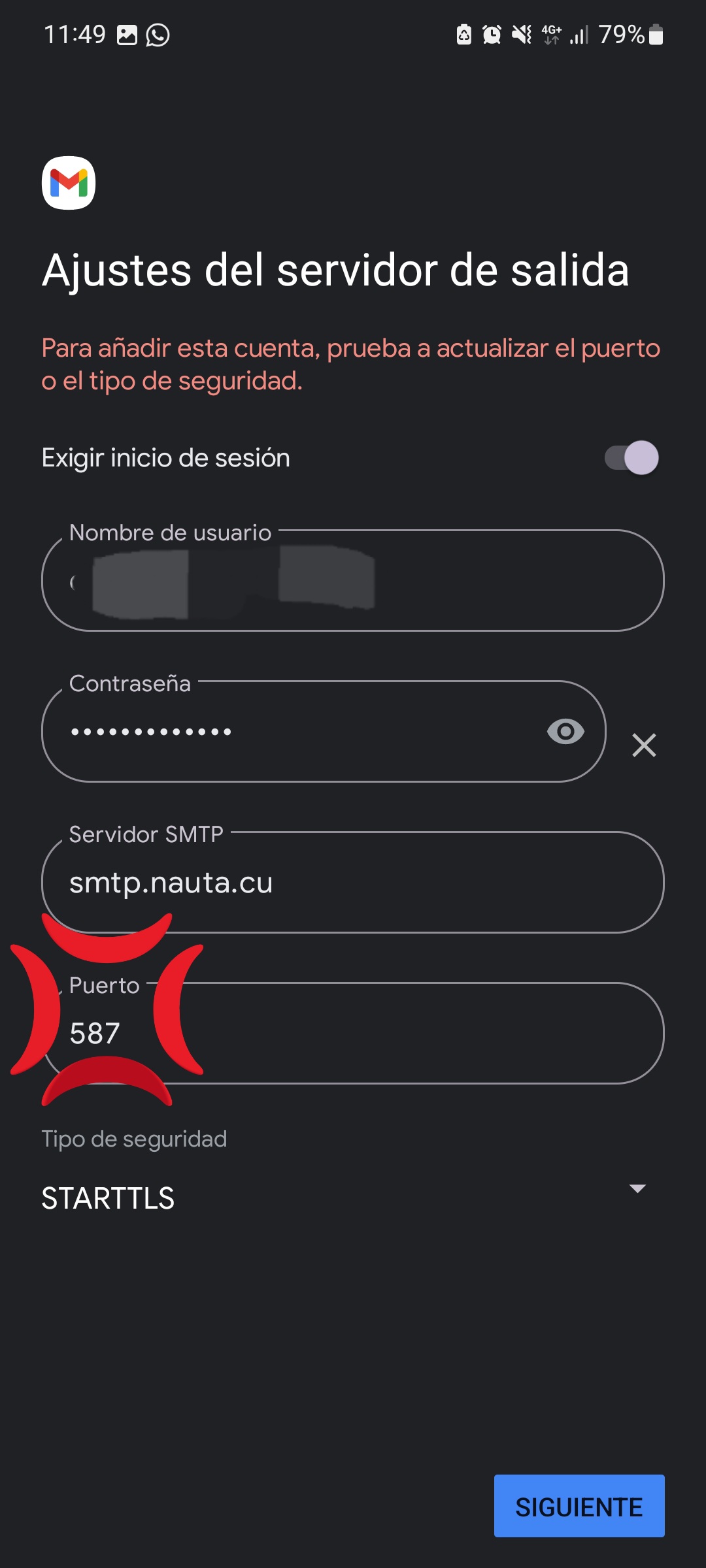
Task: Clear the password with the X icon
Action: 644,745
